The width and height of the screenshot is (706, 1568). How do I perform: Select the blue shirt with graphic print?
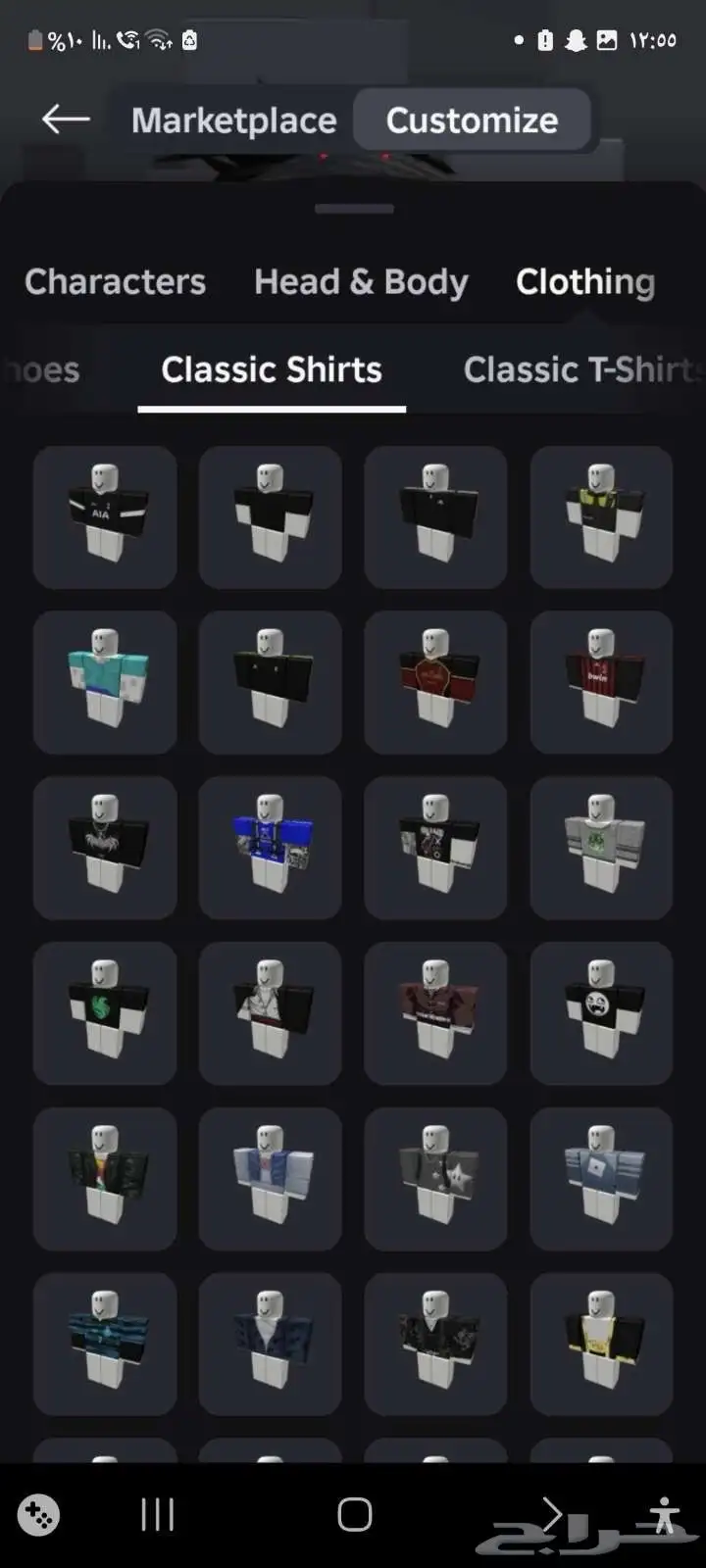coord(271,848)
